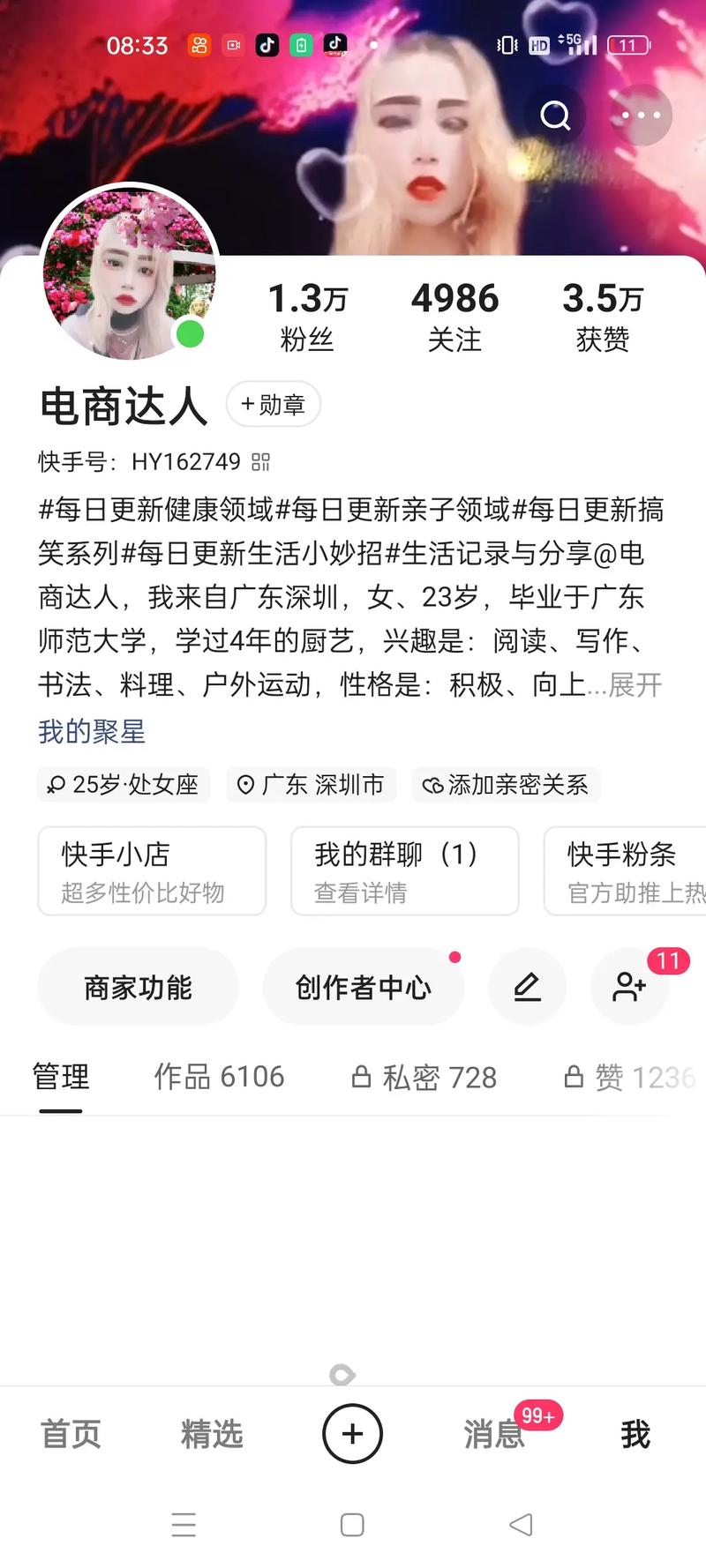Viewport: 706px width, 1568px height.
Task: Open 我的聚星 link
Action: [x=92, y=731]
